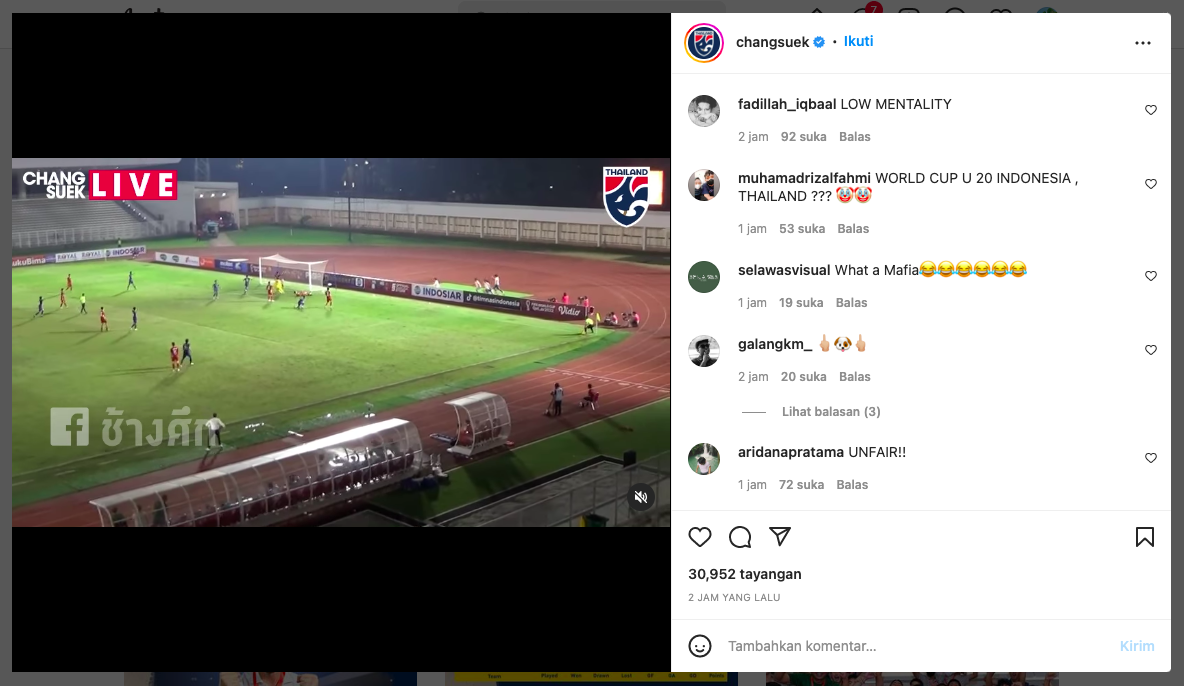1184x686 pixels.
Task: Like muhamadrizalfahmi's comment
Action: tap(1150, 184)
